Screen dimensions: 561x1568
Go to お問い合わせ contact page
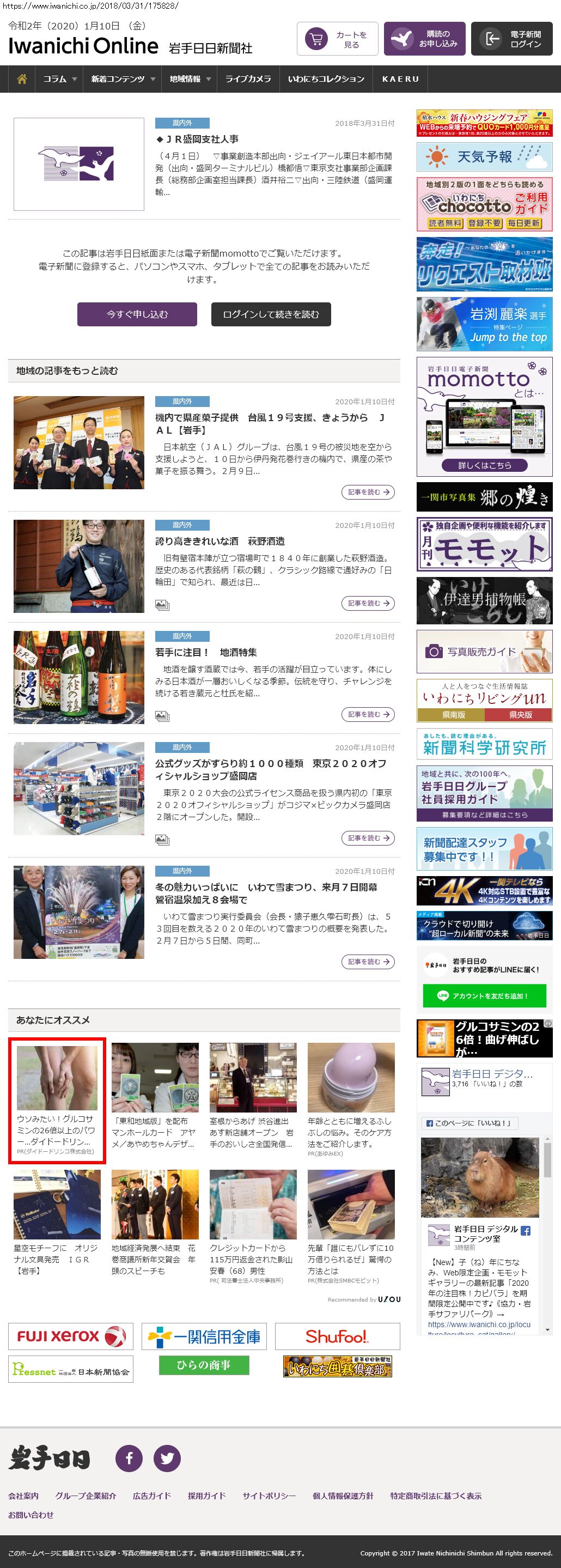tap(31, 1515)
